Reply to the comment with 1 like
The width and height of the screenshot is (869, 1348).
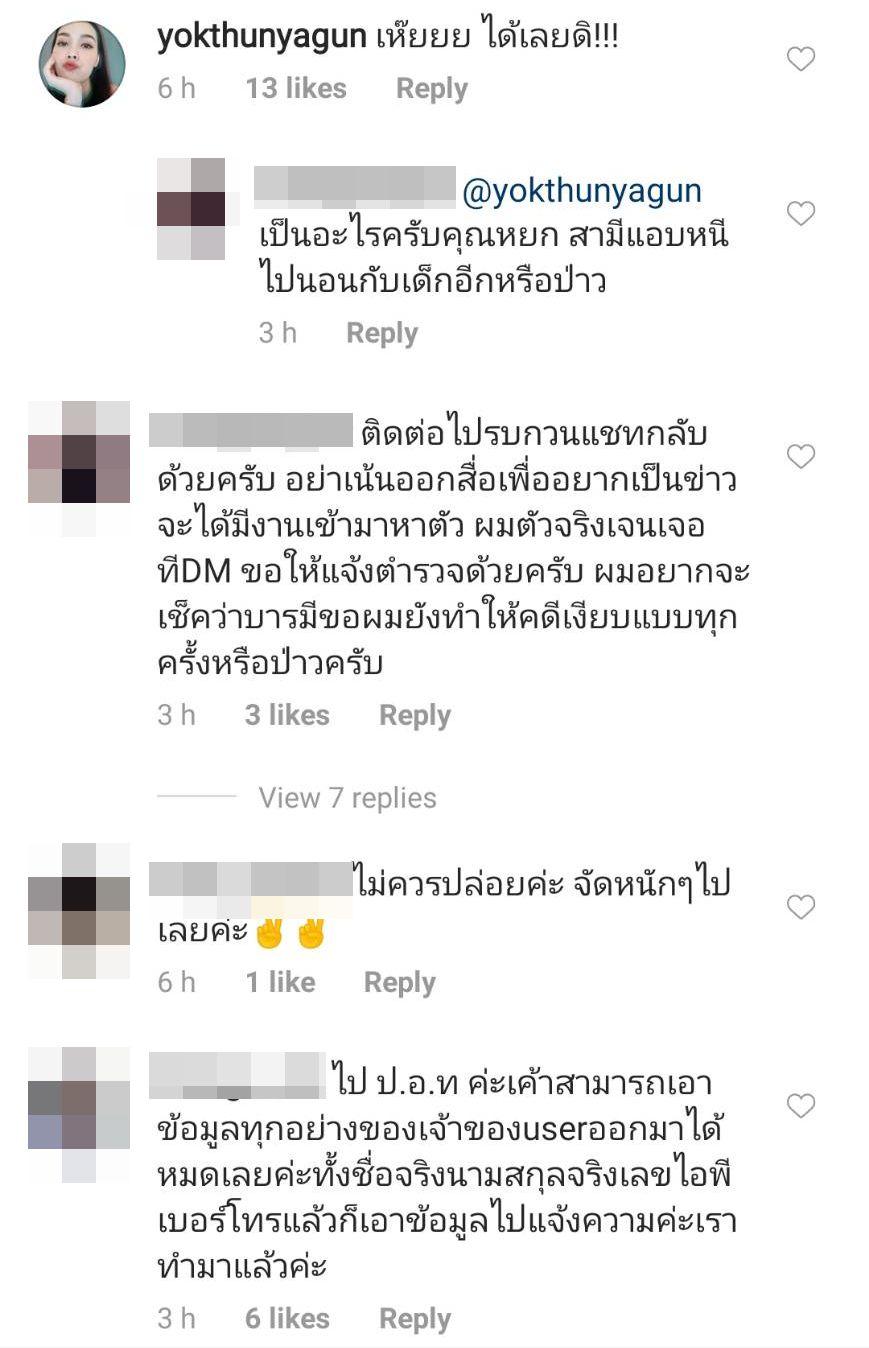click(x=399, y=983)
